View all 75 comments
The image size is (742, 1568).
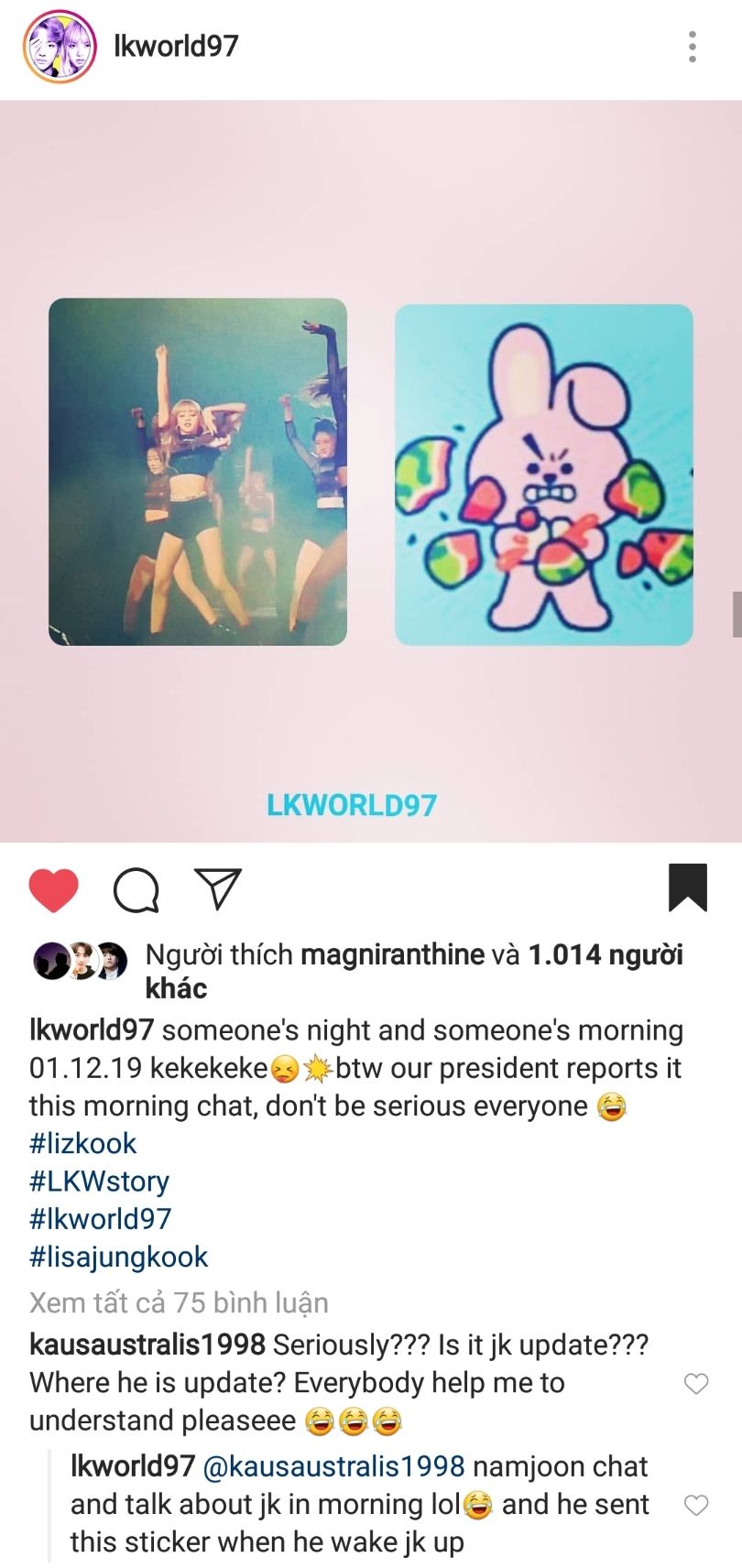179,1302
